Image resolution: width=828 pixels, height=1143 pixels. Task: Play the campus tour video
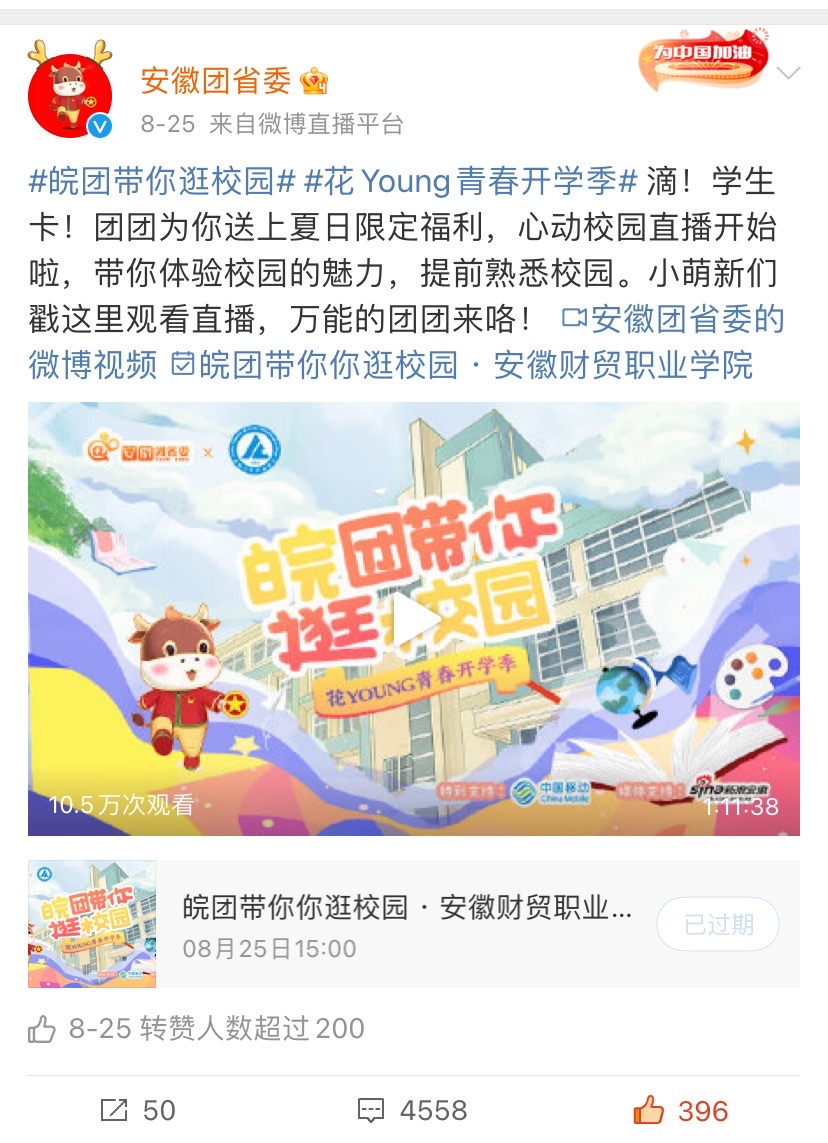click(413, 619)
